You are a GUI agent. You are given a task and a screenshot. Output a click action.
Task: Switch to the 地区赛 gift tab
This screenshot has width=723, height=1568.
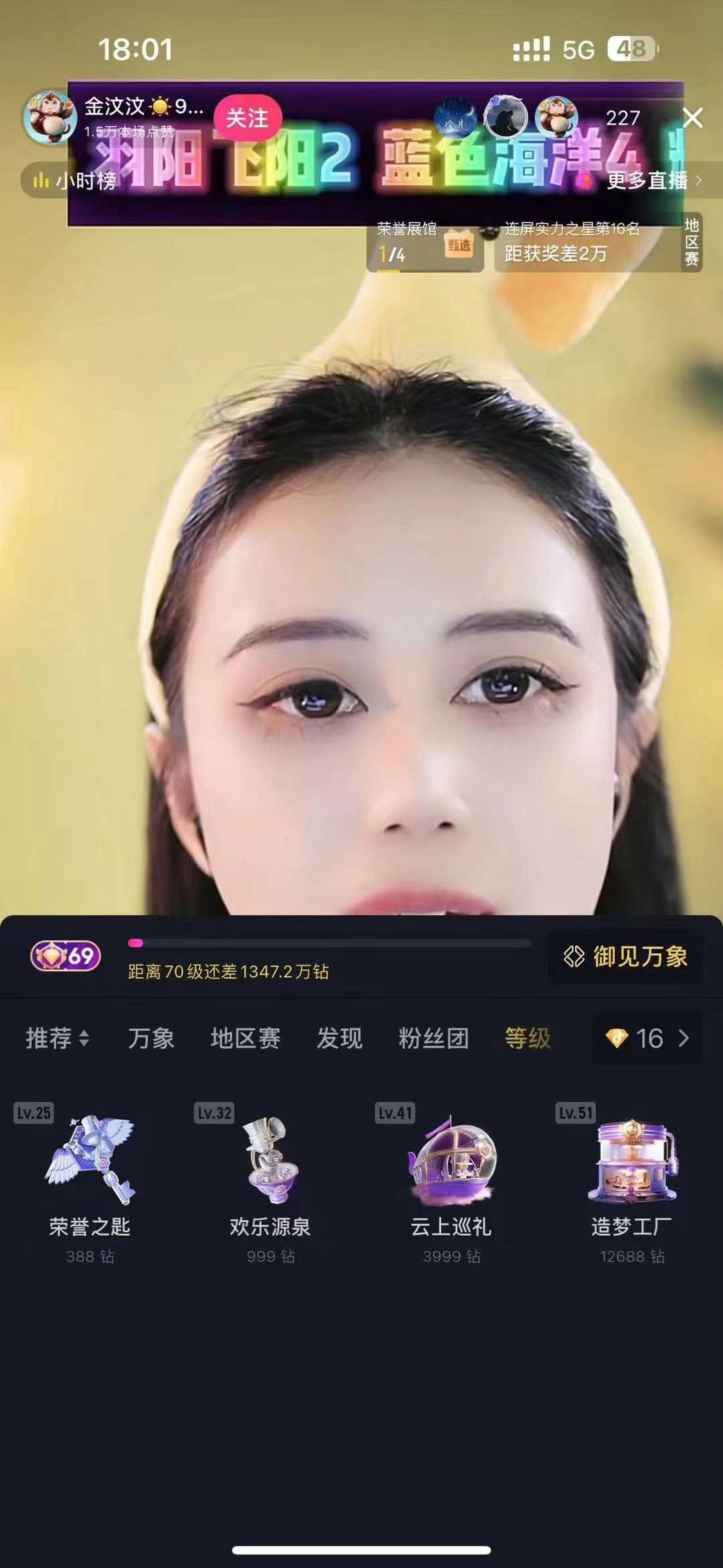pyautogui.click(x=245, y=1038)
